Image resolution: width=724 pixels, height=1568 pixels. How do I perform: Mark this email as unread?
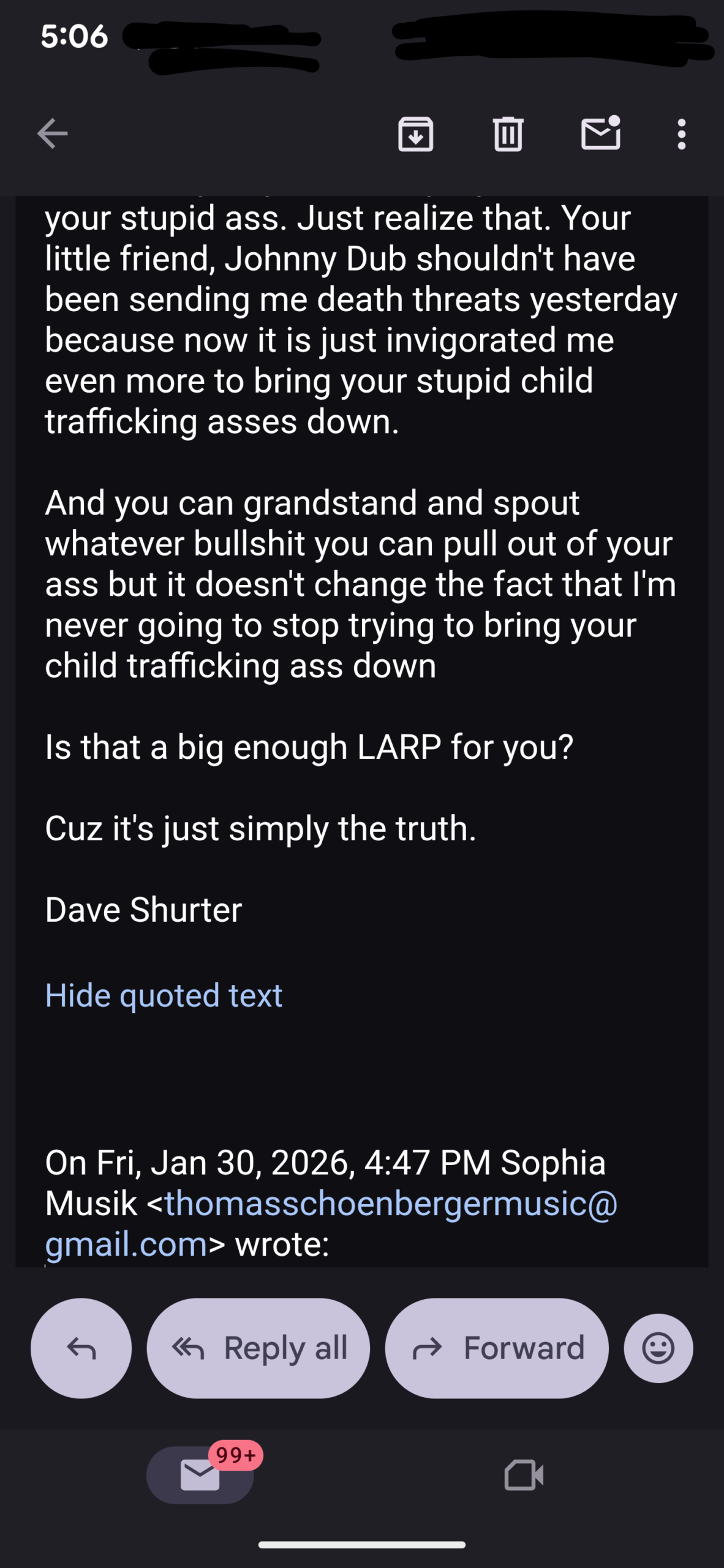(x=600, y=134)
